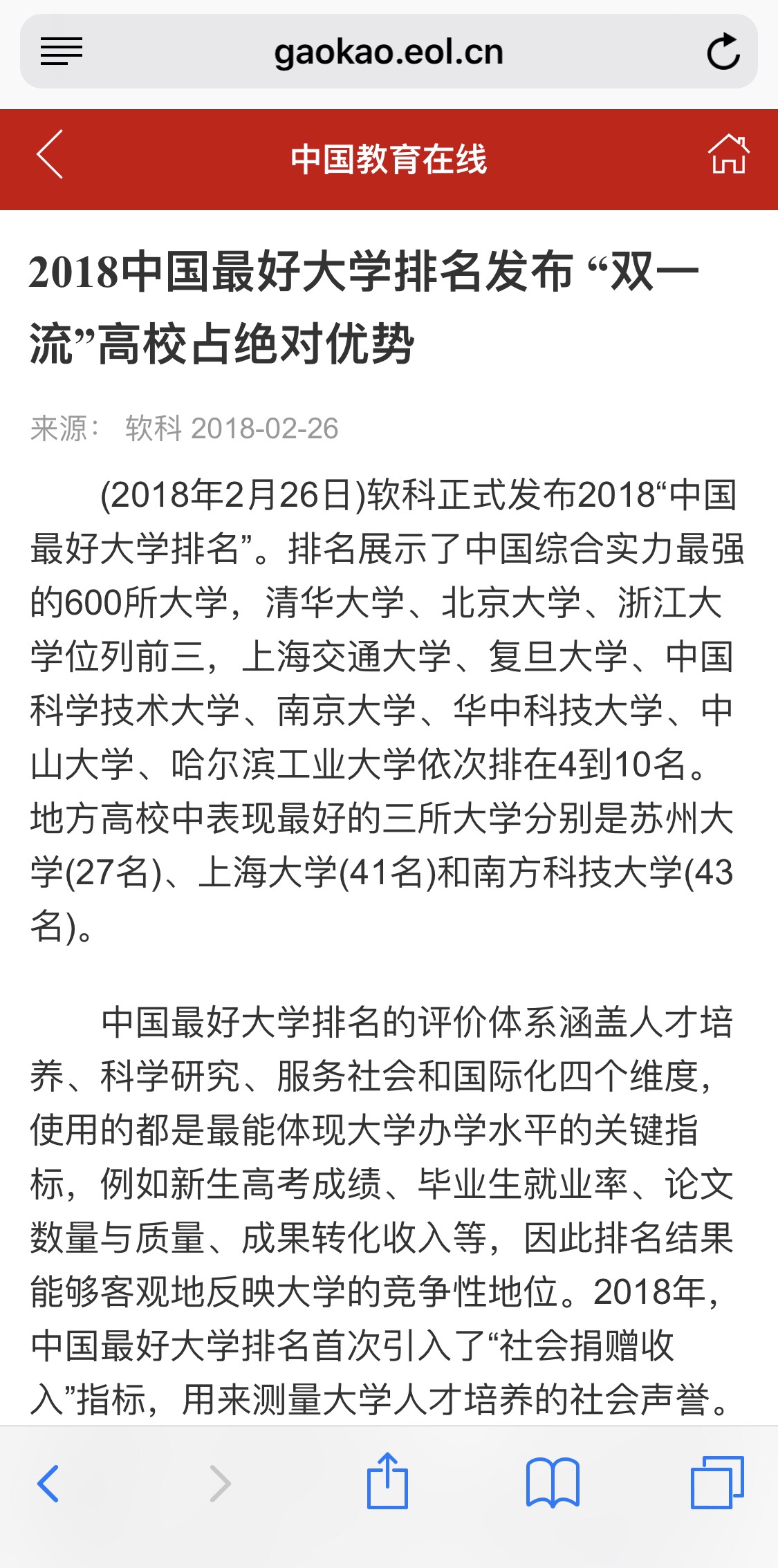Go back using the red header arrow
This screenshot has height=1568, width=778.
(50, 154)
